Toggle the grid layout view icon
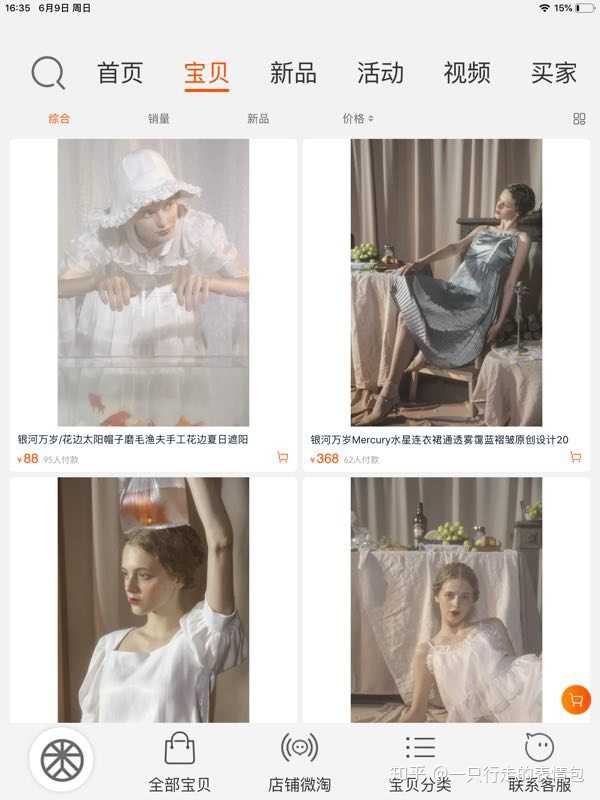 (579, 119)
